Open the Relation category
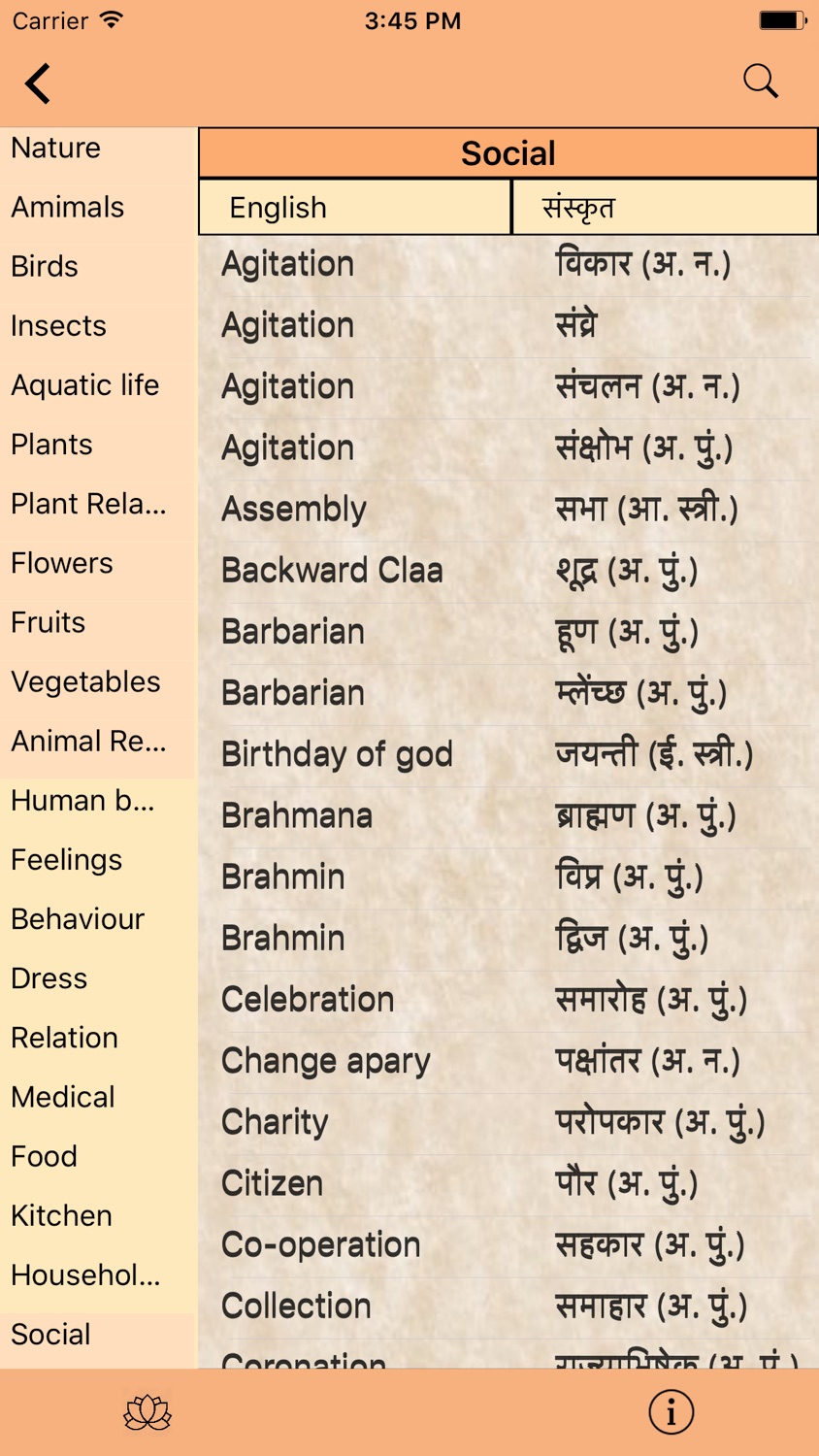819x1456 pixels. click(99, 1038)
